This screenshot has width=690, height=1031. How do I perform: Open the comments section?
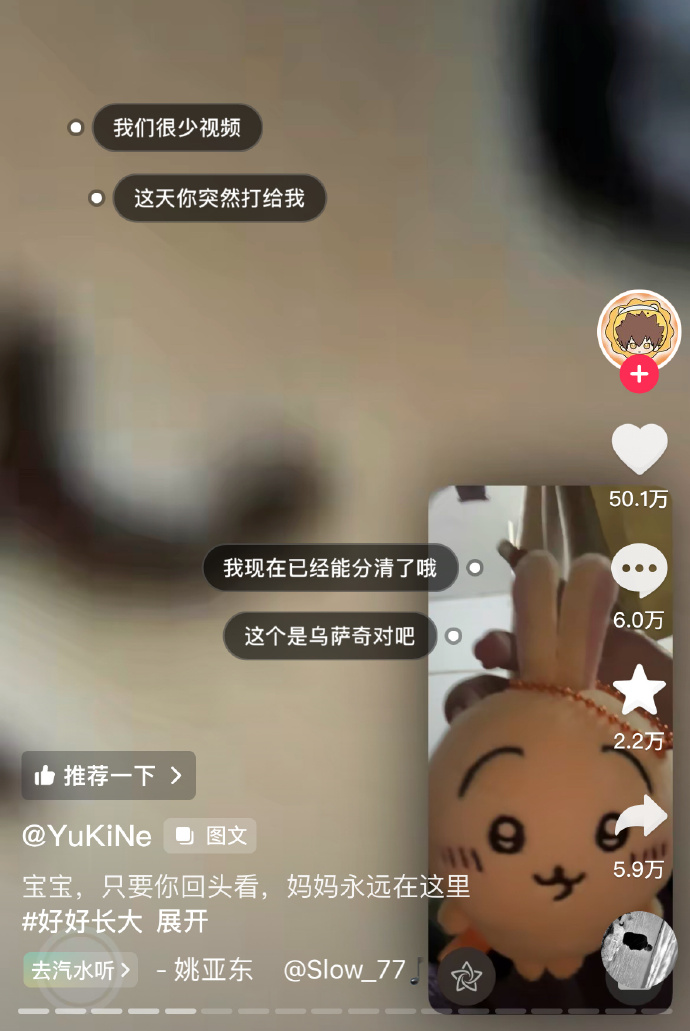click(x=639, y=572)
